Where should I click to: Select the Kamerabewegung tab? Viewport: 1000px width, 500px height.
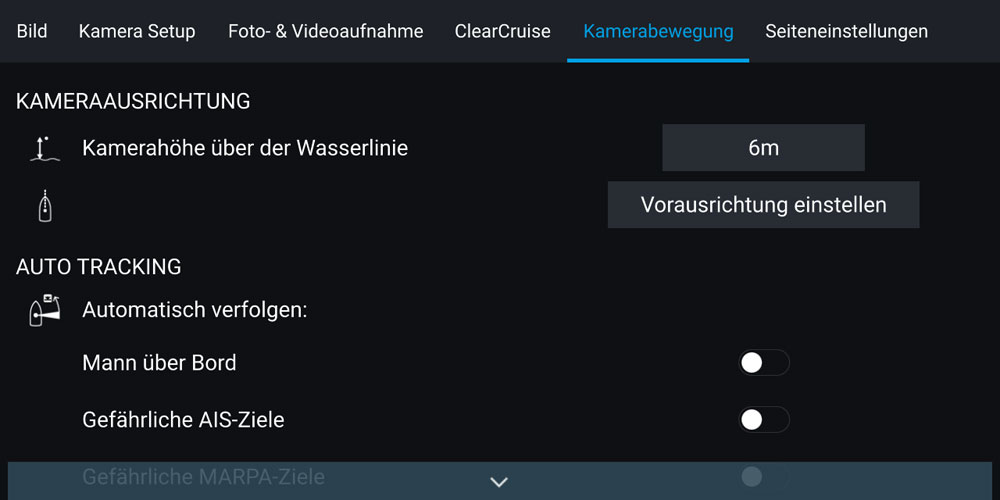(x=658, y=31)
